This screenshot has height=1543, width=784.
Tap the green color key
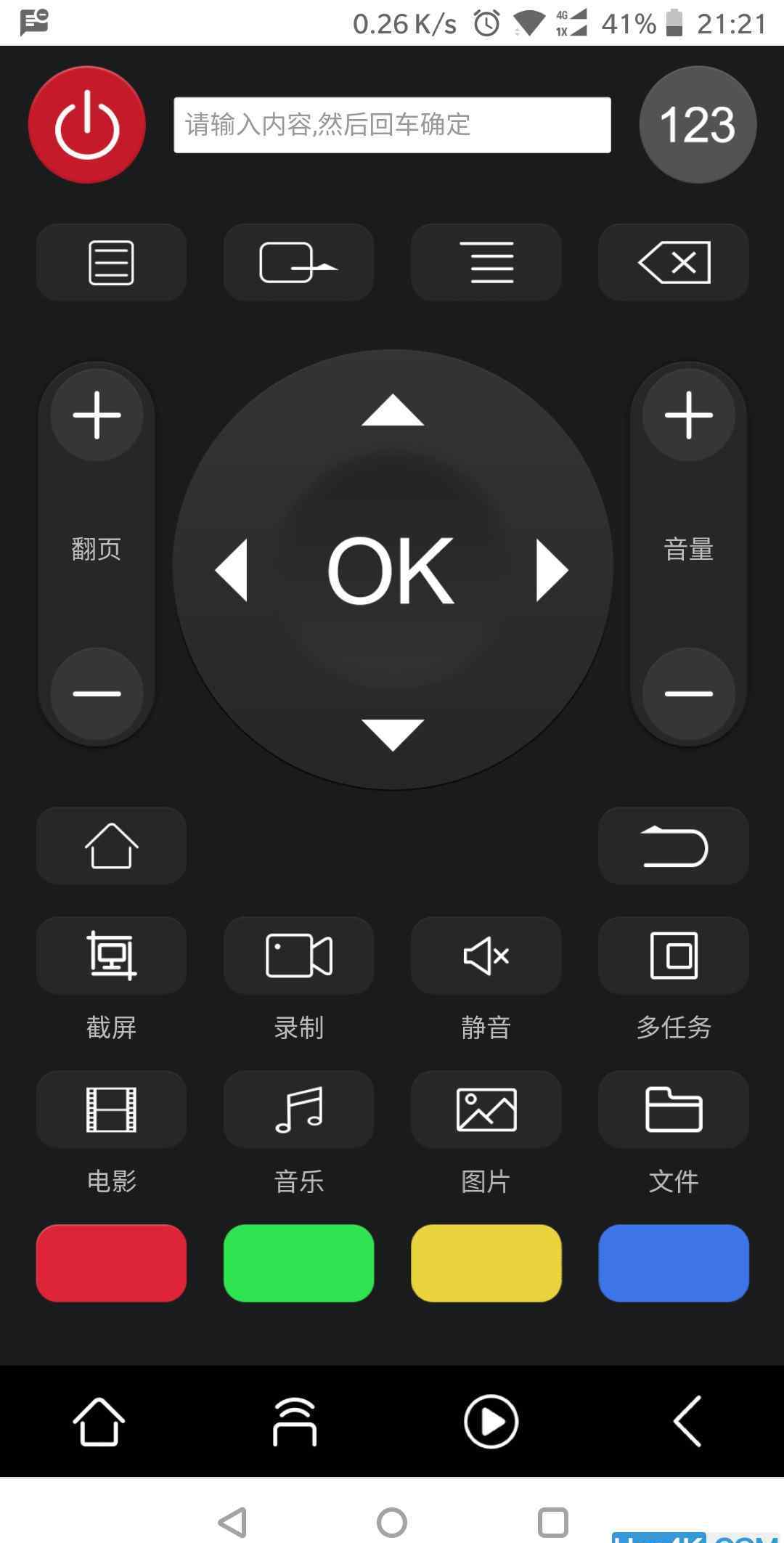[x=298, y=1263]
